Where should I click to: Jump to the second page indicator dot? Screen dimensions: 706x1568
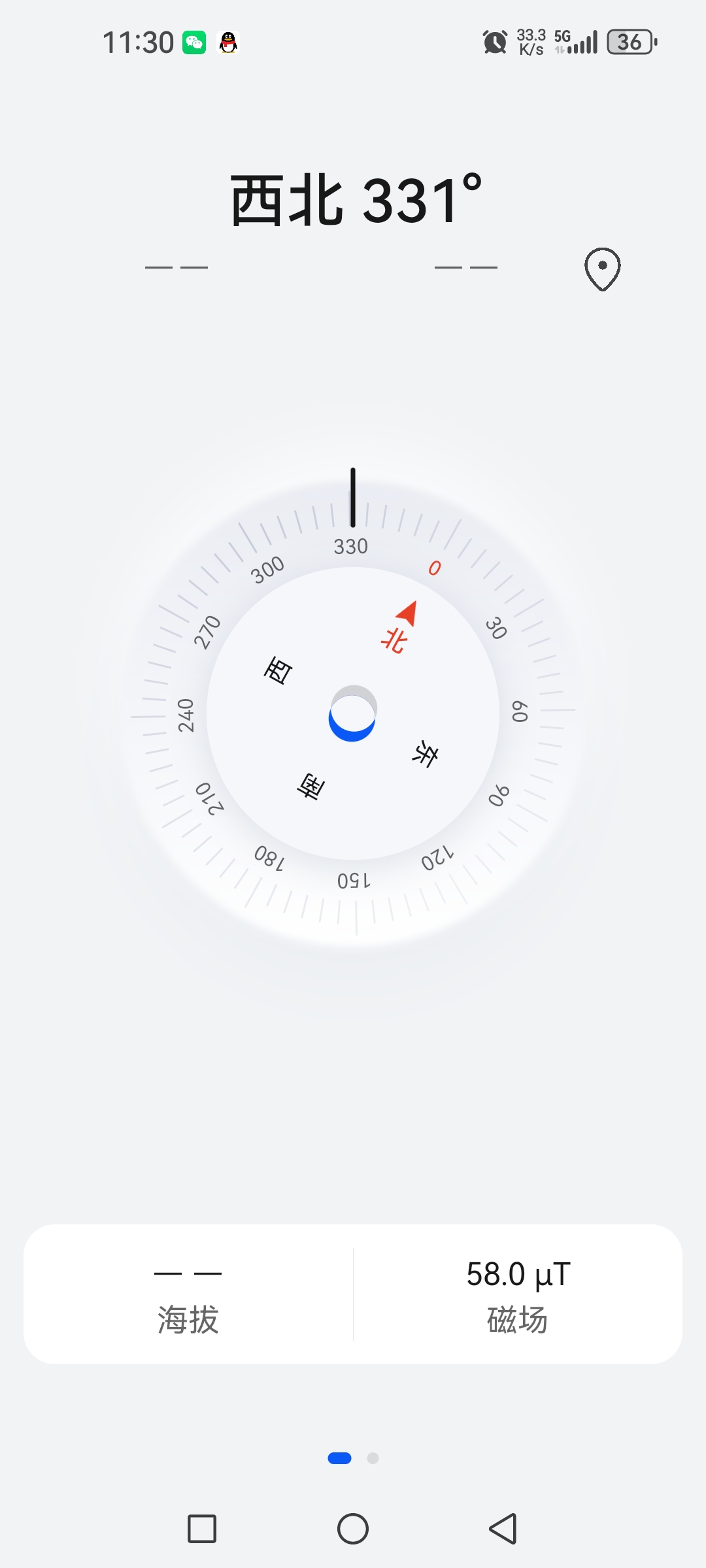(373, 1458)
